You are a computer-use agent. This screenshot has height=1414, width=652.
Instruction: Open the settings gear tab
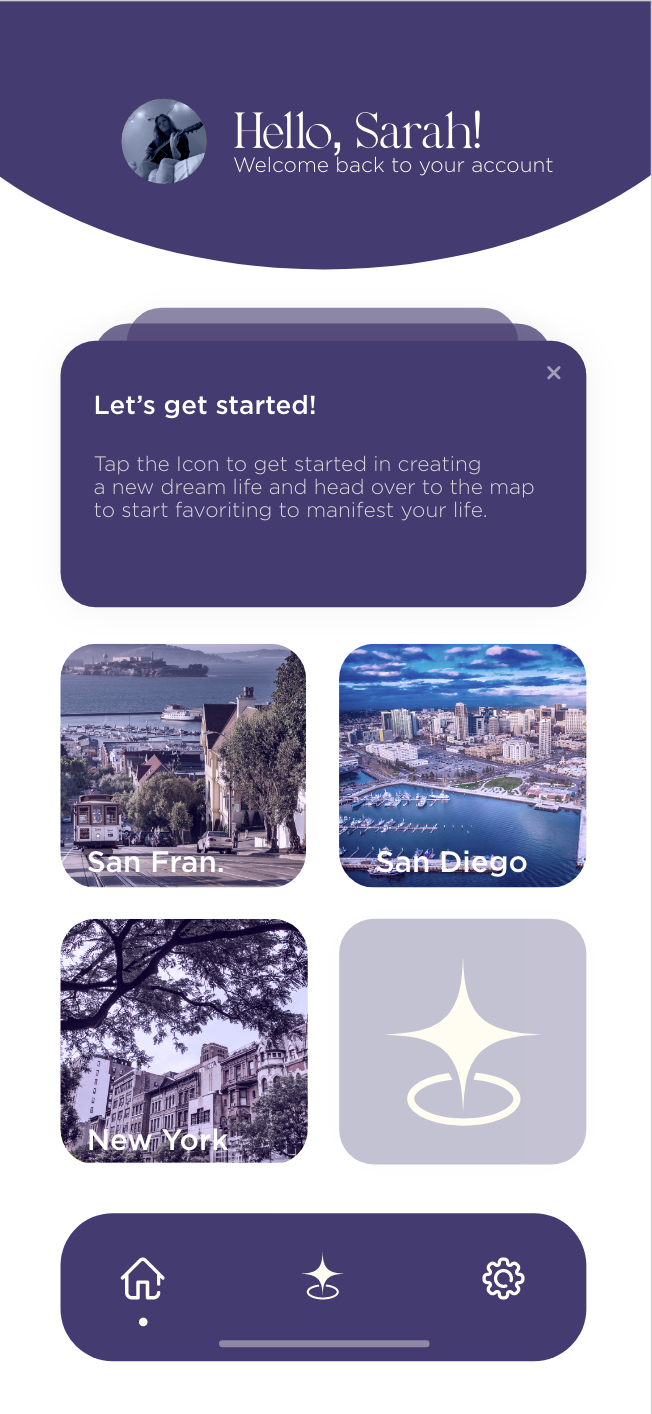point(503,1279)
